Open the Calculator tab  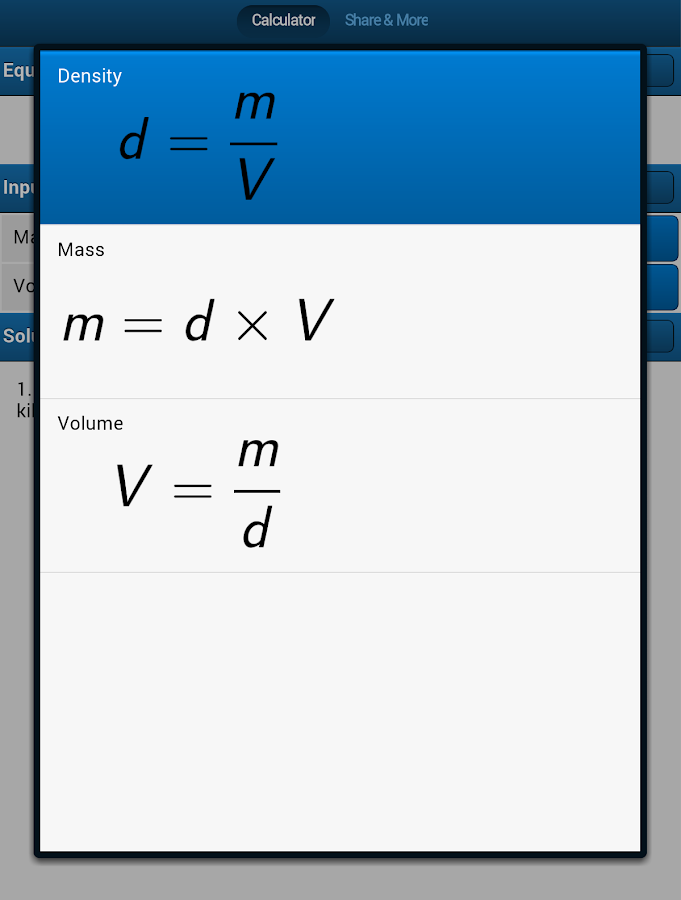(283, 20)
